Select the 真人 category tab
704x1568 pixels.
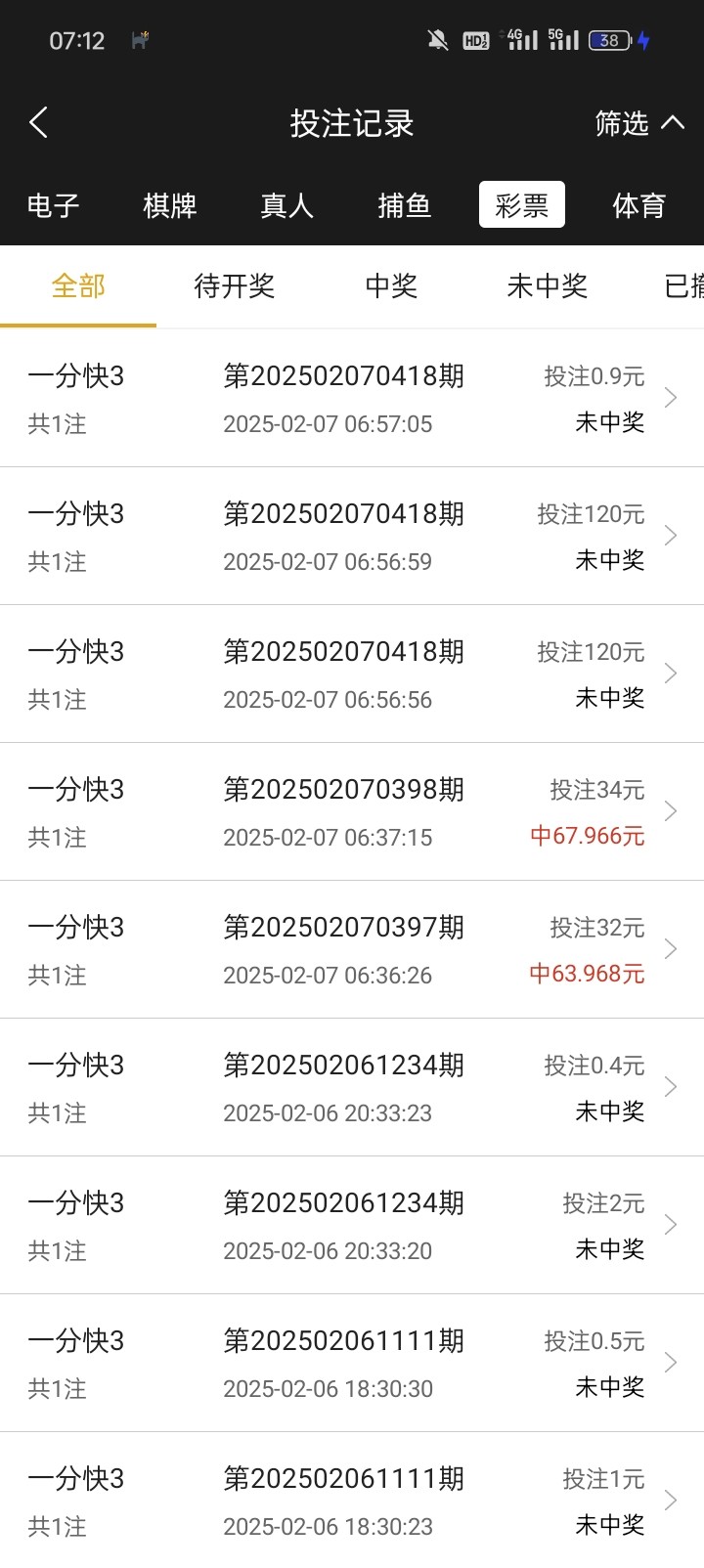click(287, 205)
